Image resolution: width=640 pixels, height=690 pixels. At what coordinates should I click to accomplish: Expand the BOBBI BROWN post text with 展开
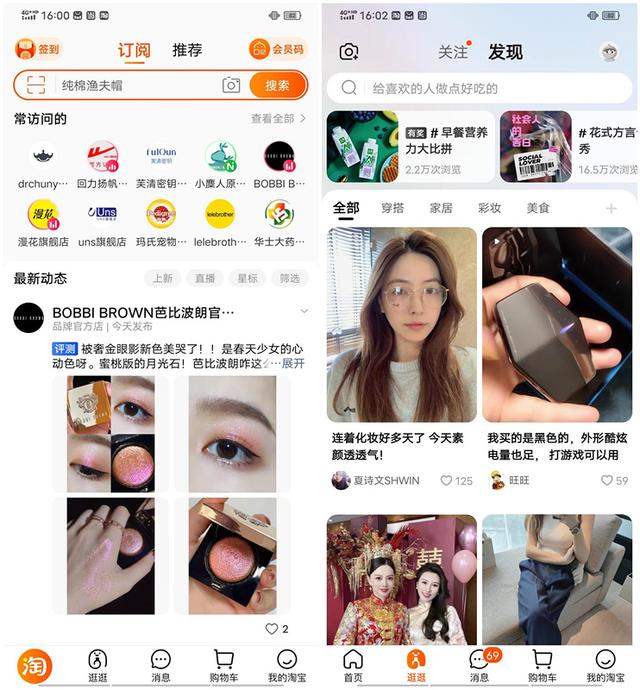tap(293, 363)
